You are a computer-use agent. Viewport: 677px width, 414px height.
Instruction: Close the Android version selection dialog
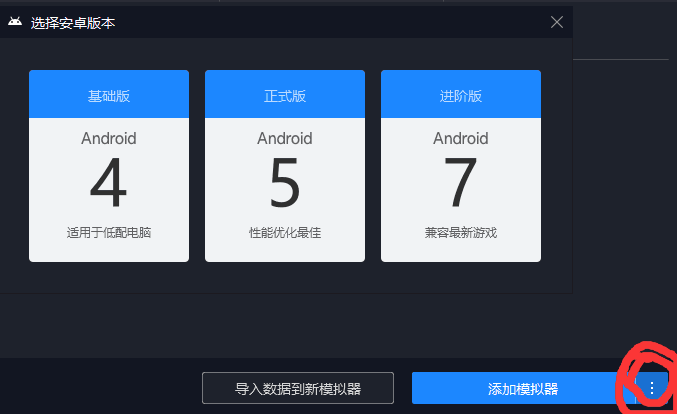(x=557, y=22)
